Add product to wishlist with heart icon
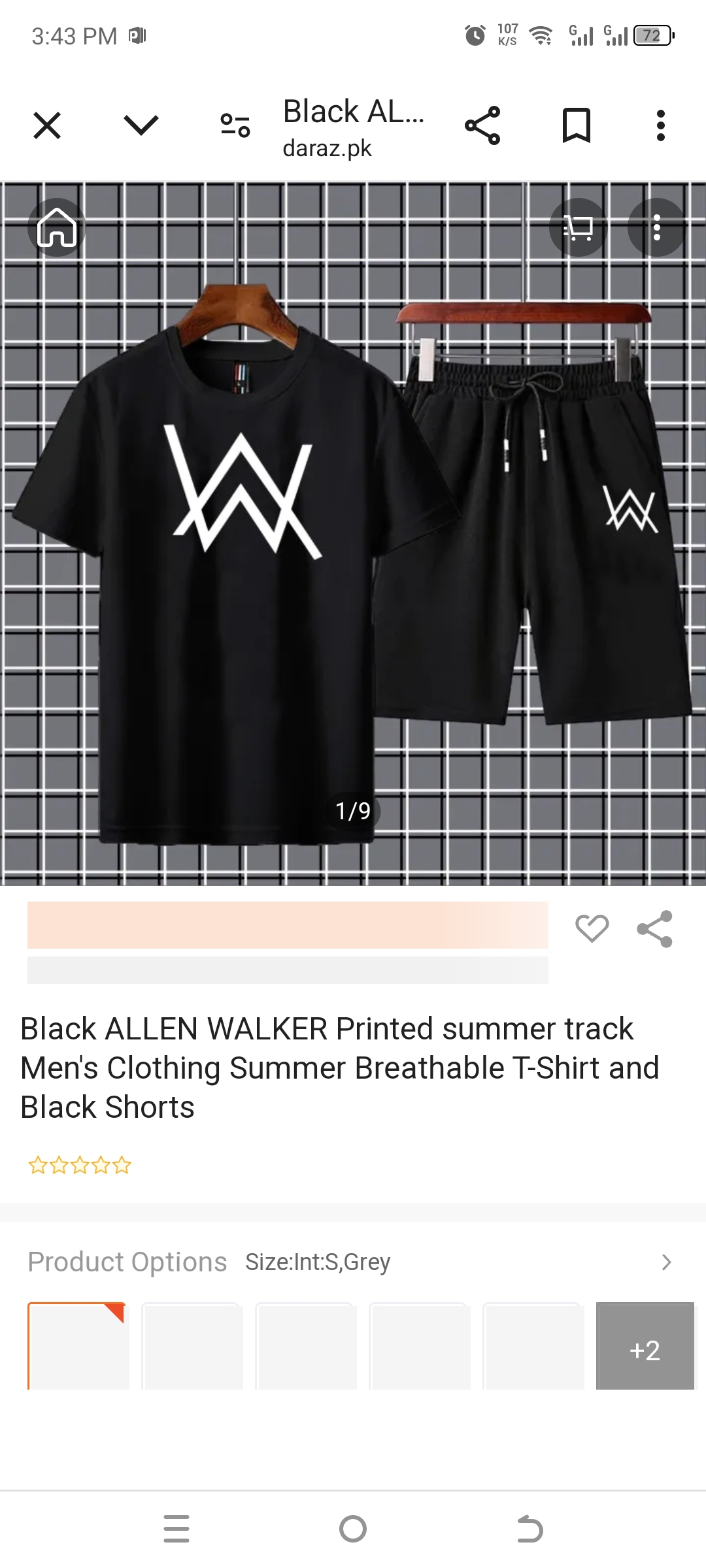This screenshot has height=1568, width=706. point(592,928)
